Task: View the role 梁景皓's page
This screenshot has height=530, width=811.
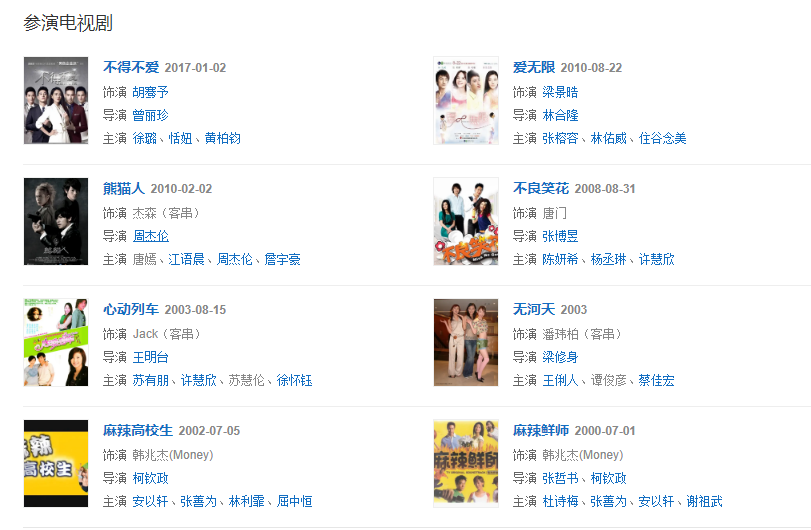Action: (560, 92)
